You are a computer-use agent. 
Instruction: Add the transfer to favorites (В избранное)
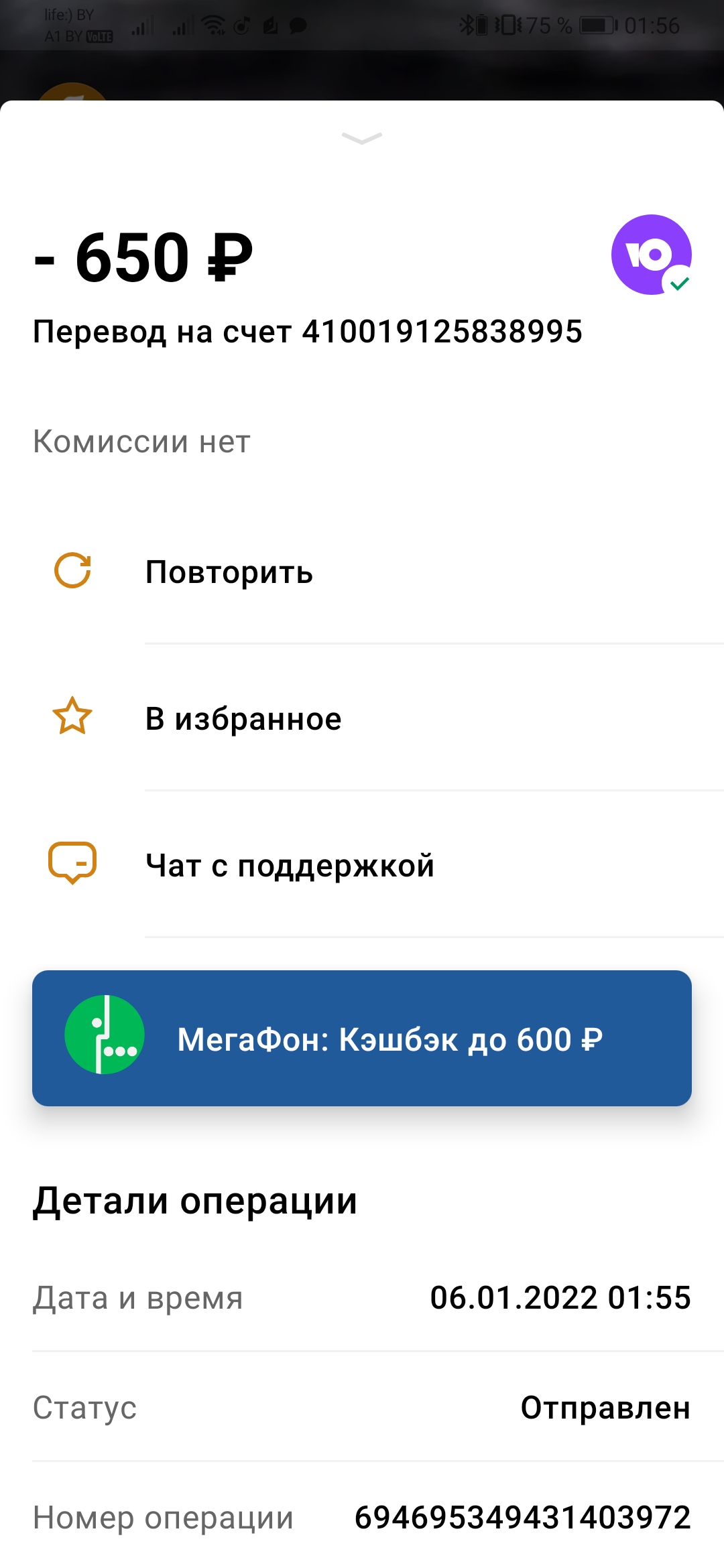click(362, 718)
